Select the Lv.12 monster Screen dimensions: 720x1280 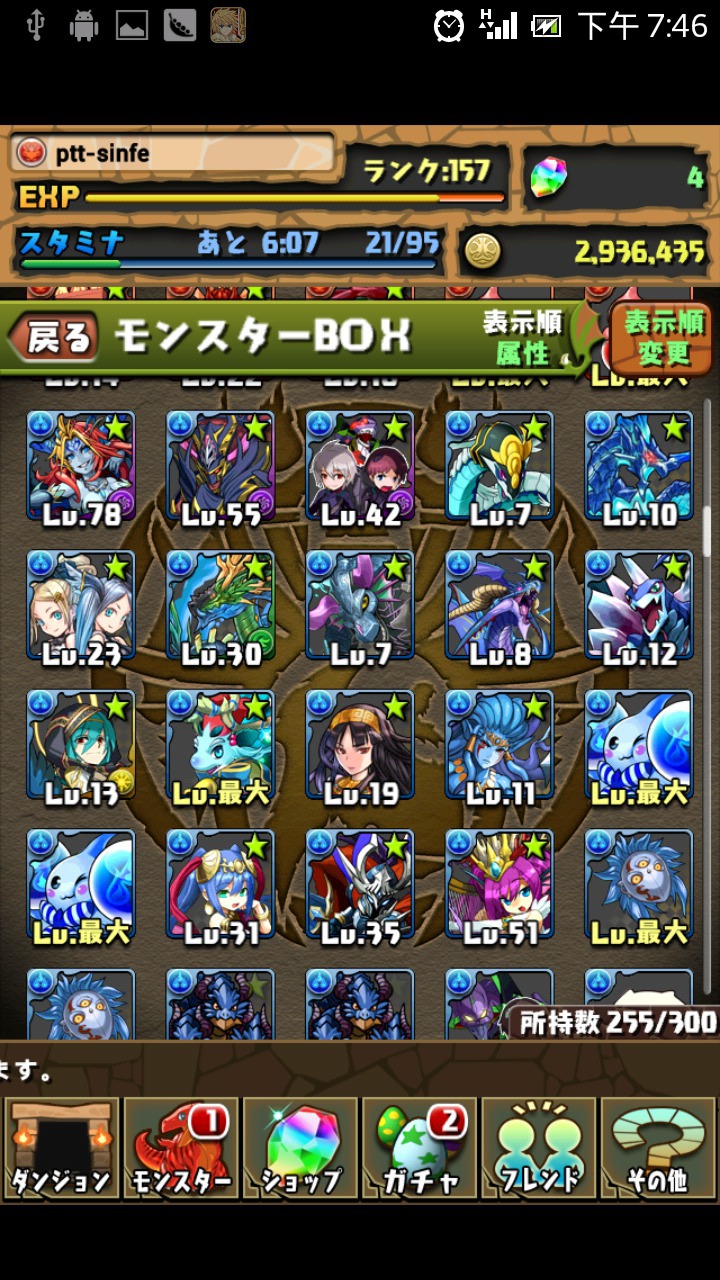click(x=639, y=606)
